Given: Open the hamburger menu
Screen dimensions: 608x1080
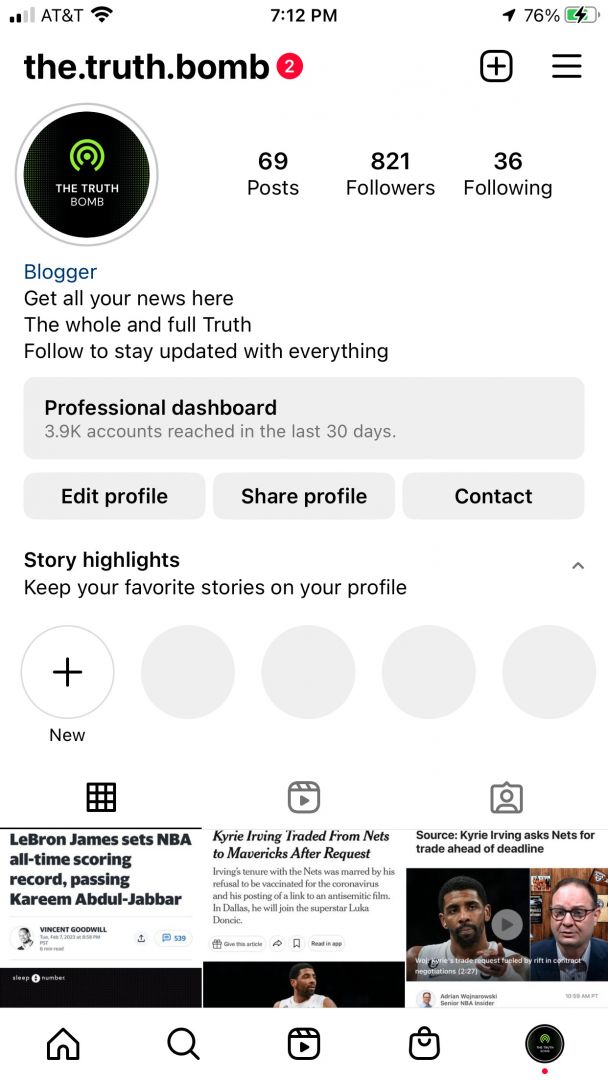Looking at the screenshot, I should (567, 67).
